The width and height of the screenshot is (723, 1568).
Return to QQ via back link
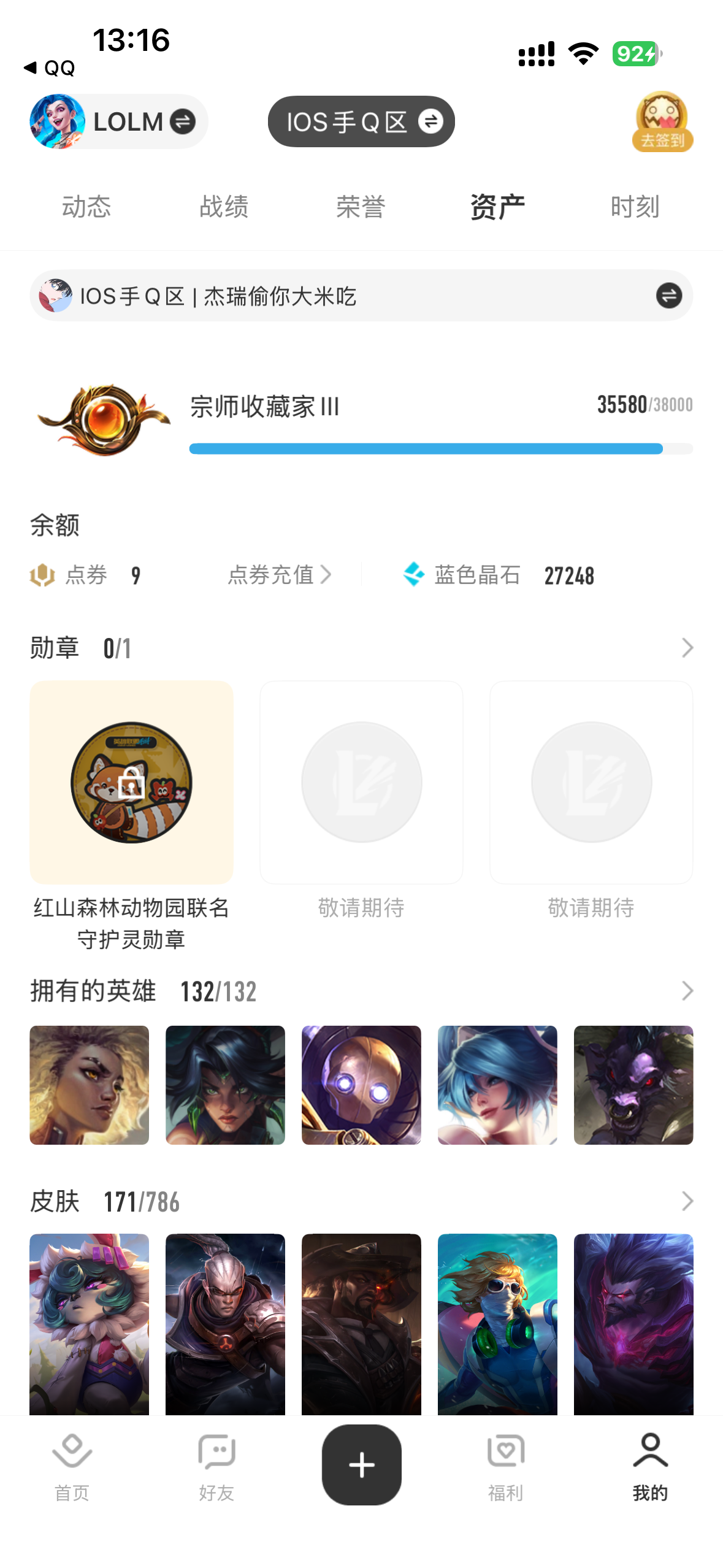pos(49,67)
